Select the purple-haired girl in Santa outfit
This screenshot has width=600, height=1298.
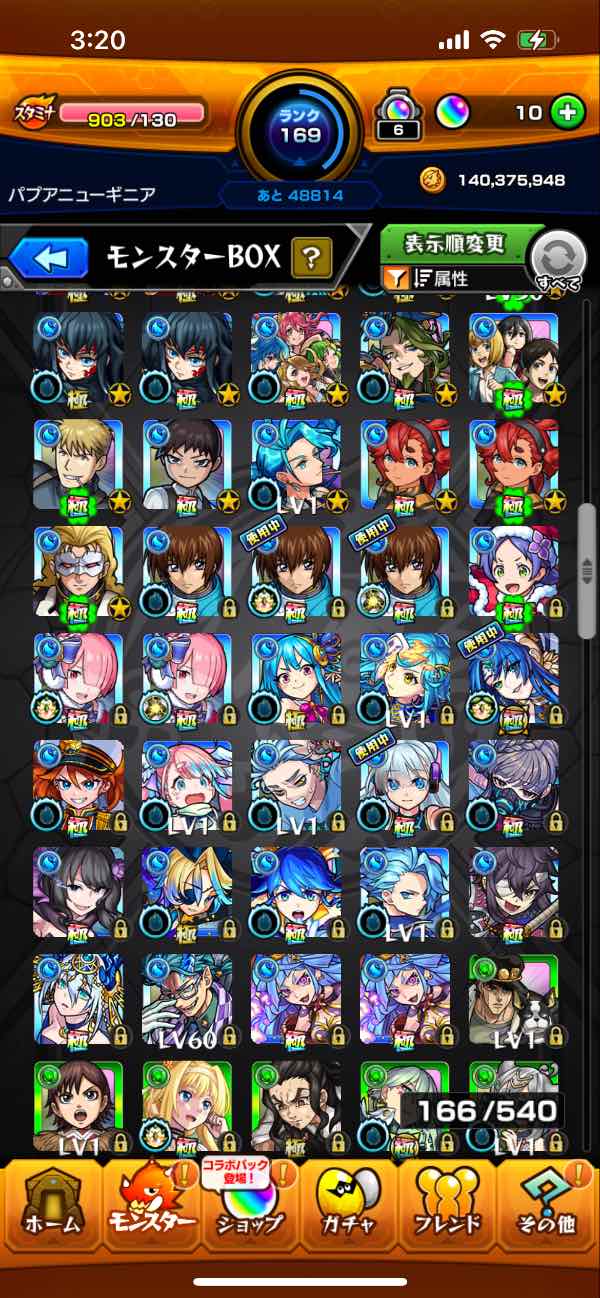tap(514, 570)
